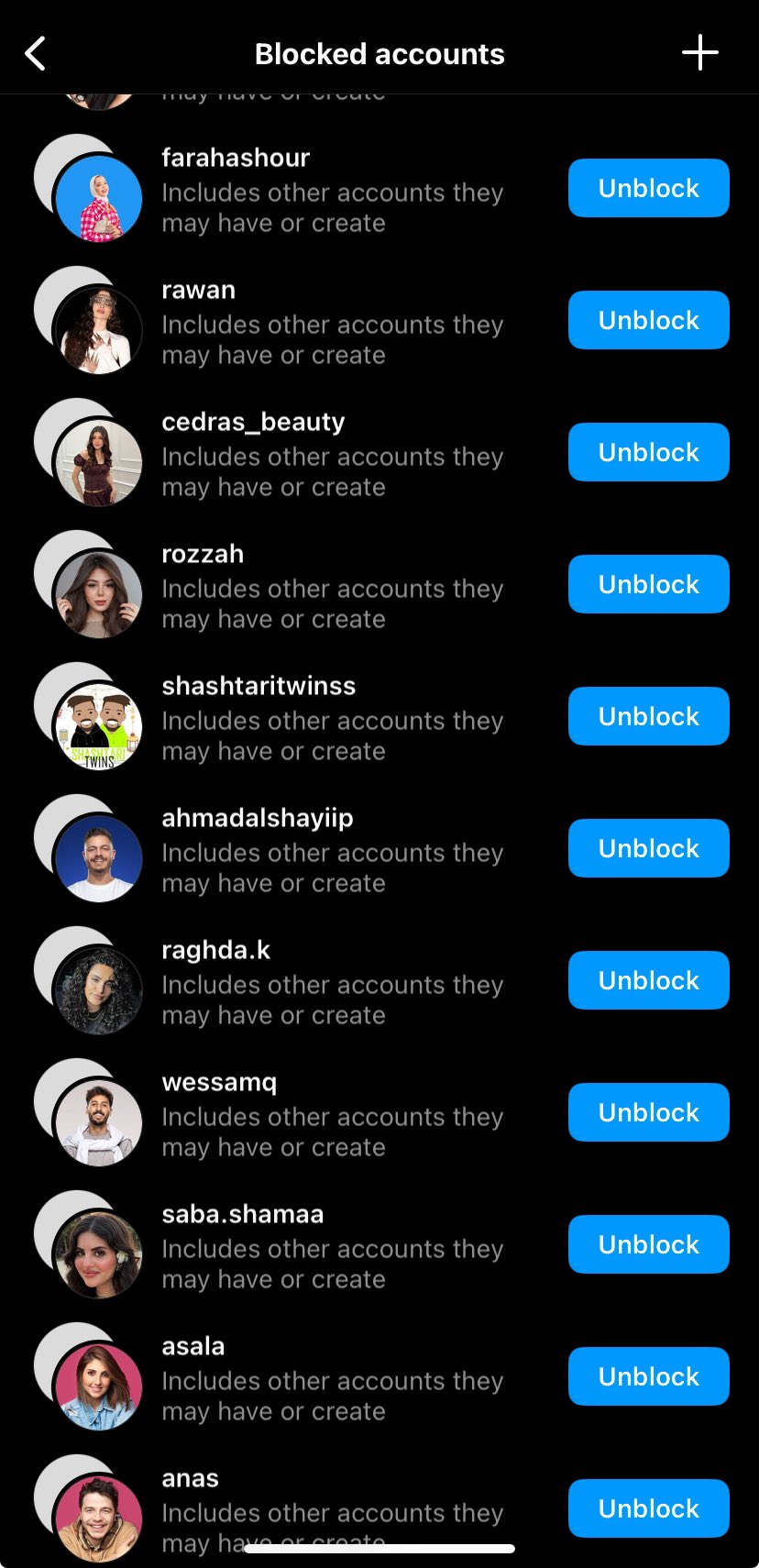Open rozzah's profile row
Screen dimensions: 759x1568
[203, 555]
